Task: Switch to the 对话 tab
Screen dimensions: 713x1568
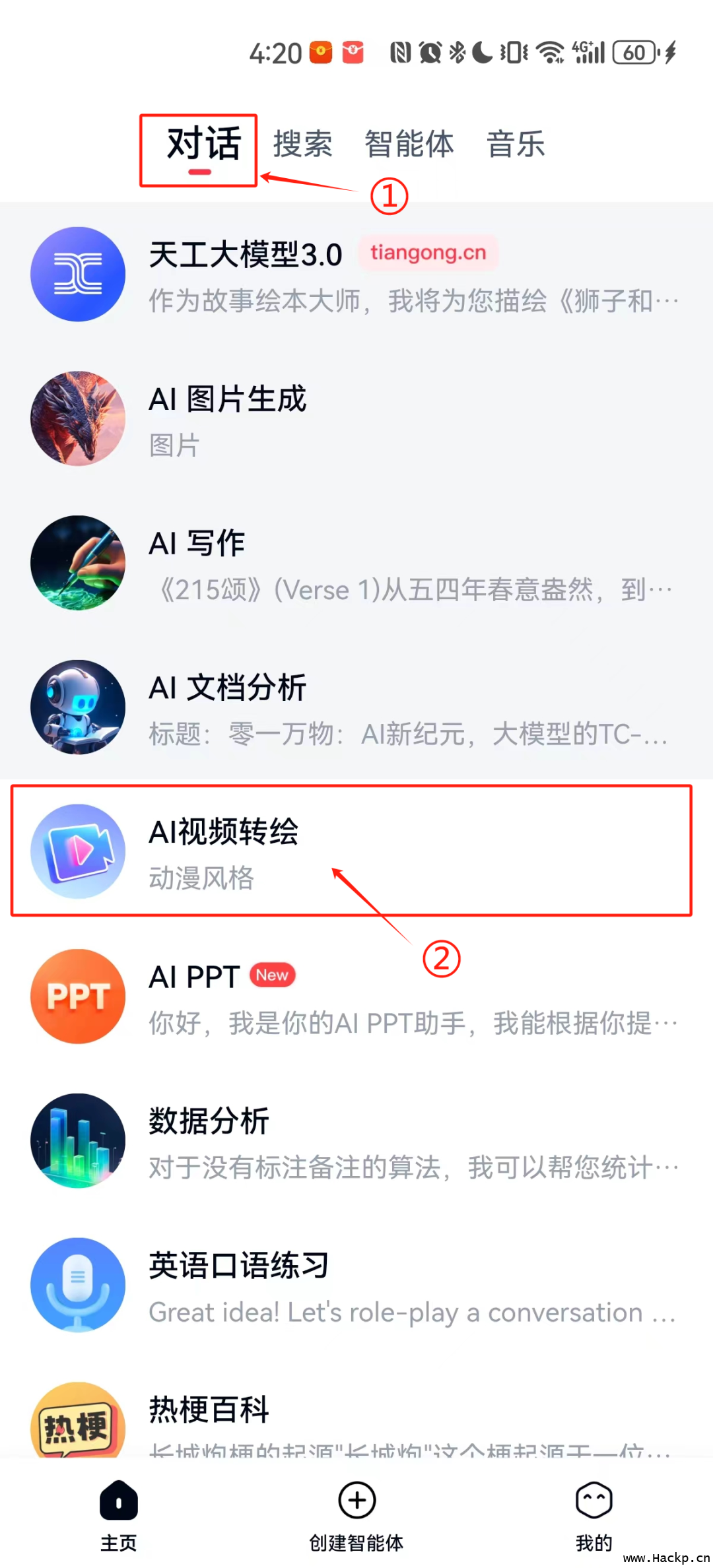Action: point(203,145)
